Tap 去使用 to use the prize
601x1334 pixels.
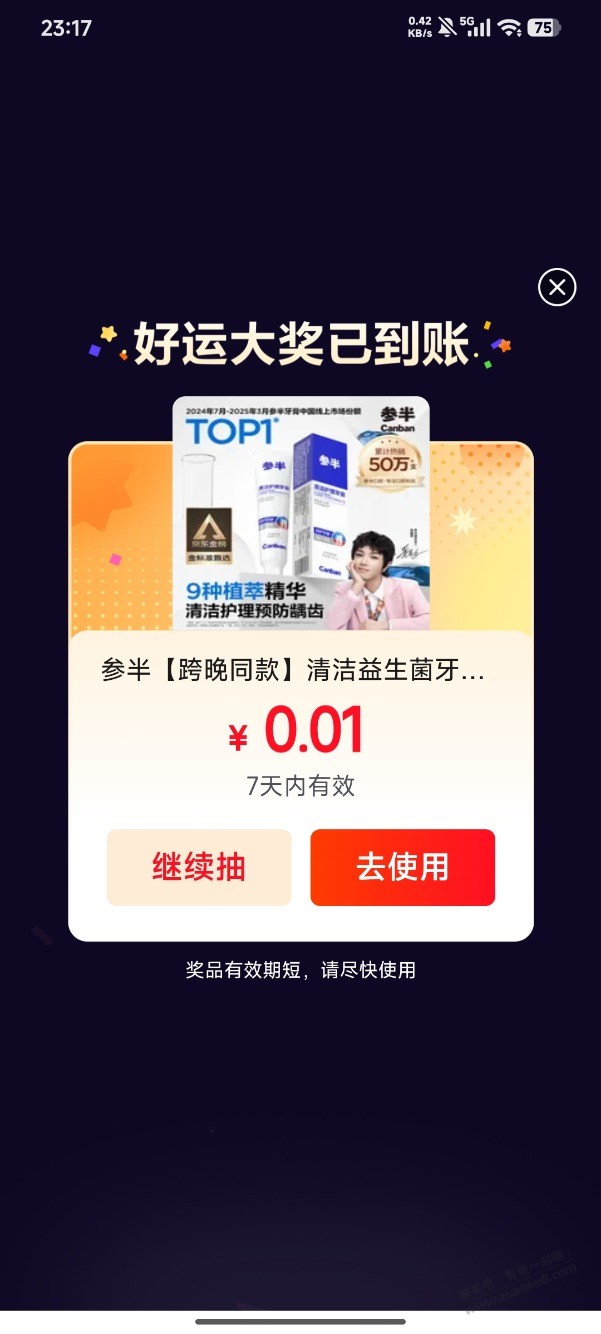402,867
